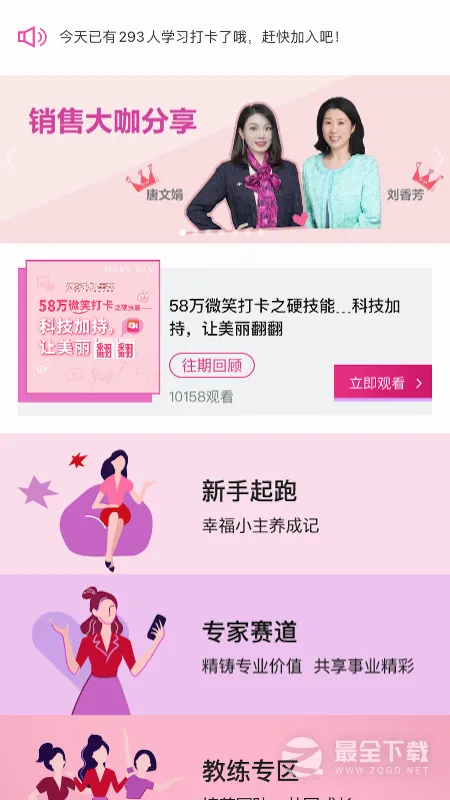Show the next banner with right arrow

[x=438, y=159]
